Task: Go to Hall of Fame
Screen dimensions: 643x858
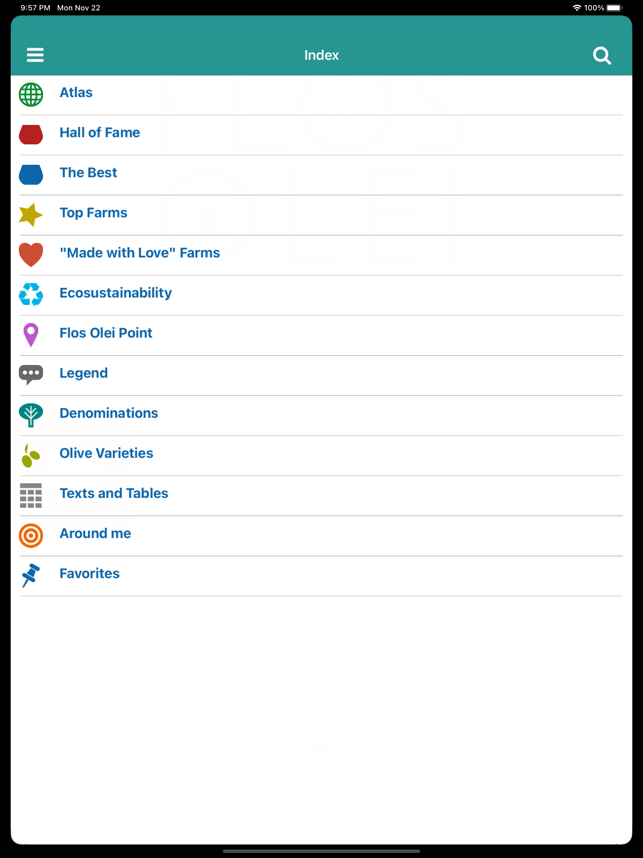Action: [x=99, y=133]
